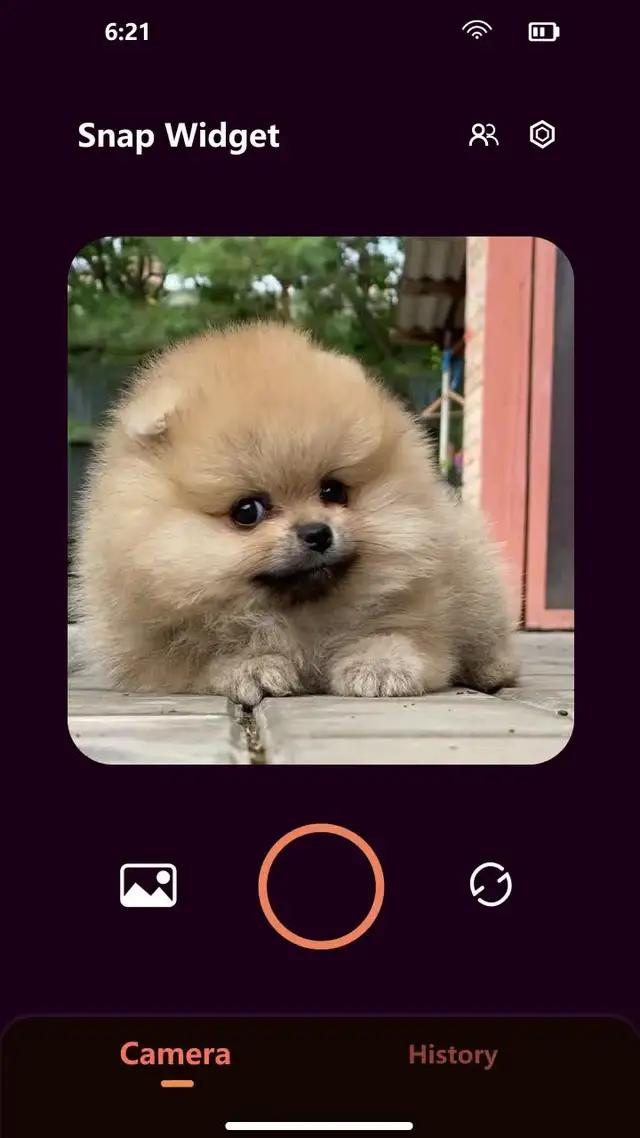Select the Camera tab
Viewport: 640px width, 1138px height.
tap(175, 1054)
